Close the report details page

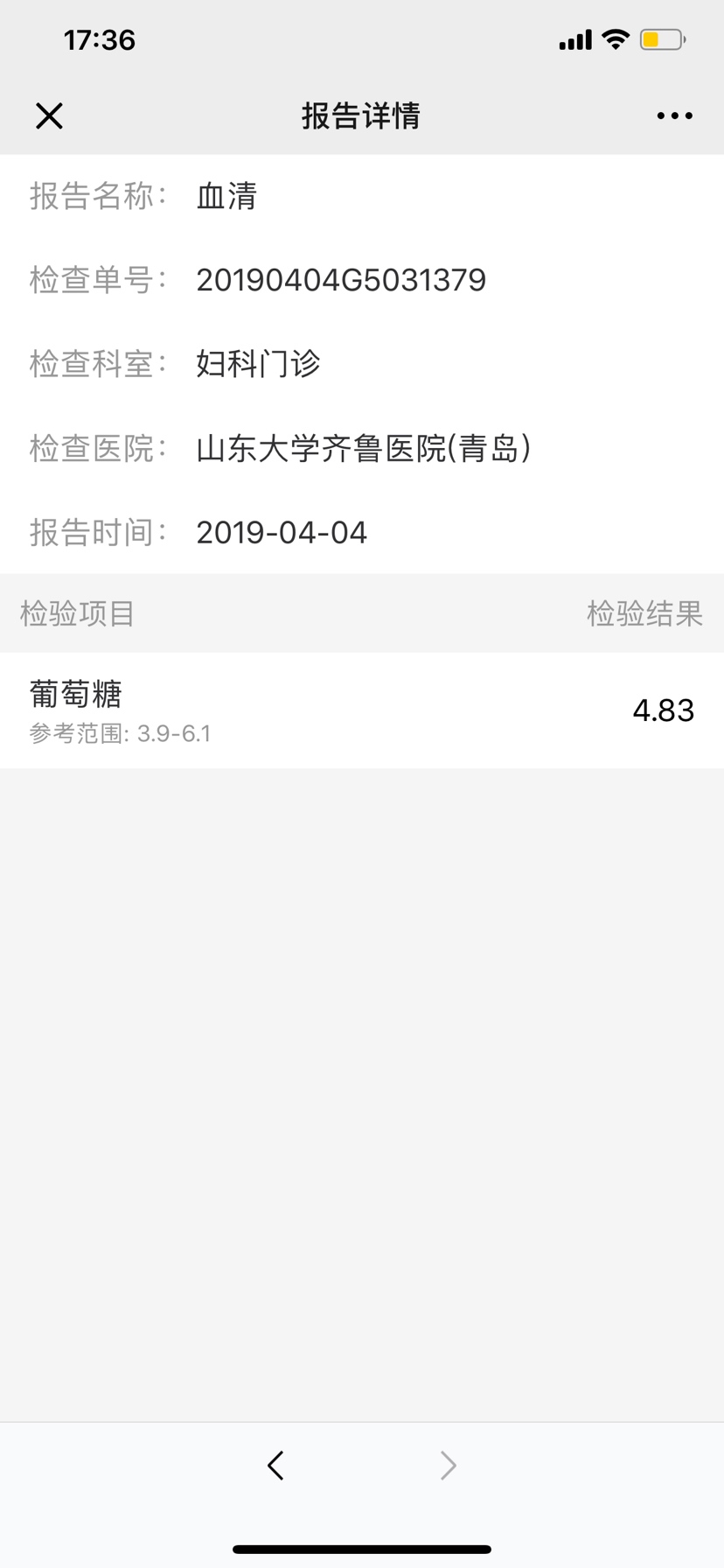[x=49, y=115]
